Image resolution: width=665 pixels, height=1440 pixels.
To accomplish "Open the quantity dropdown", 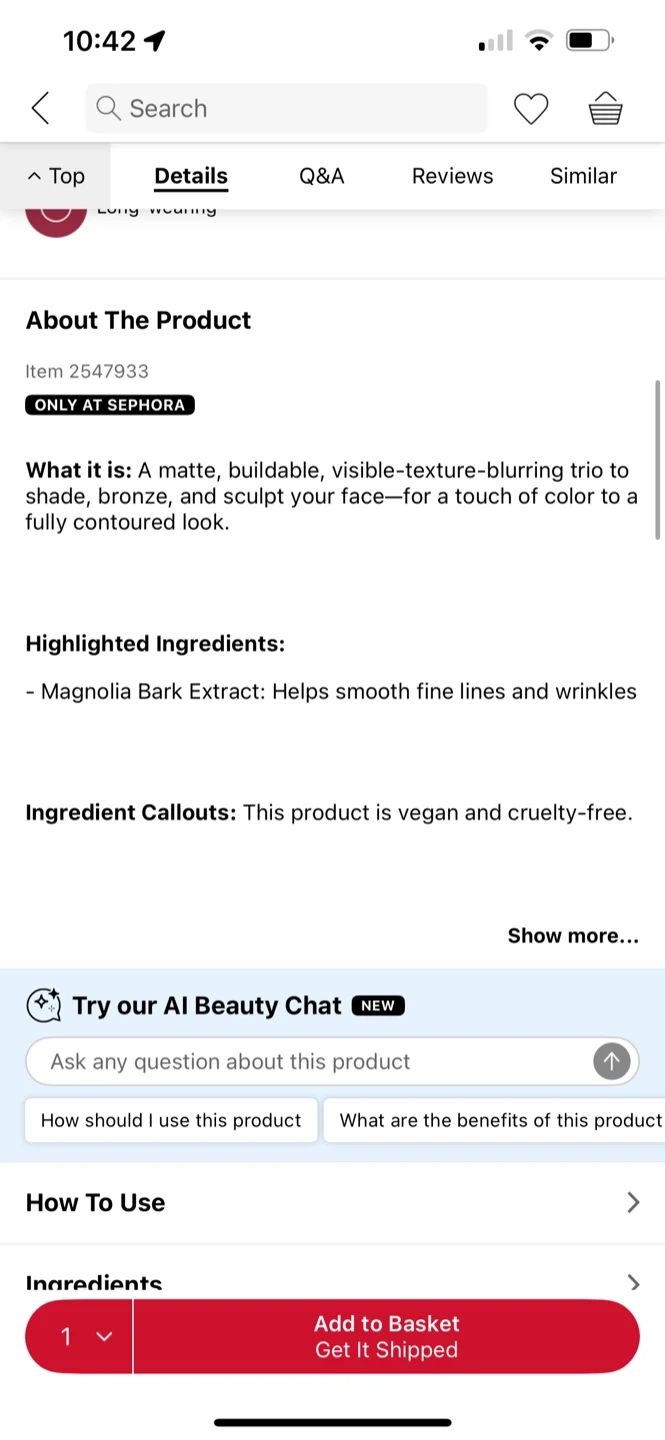I will [x=80, y=1337].
